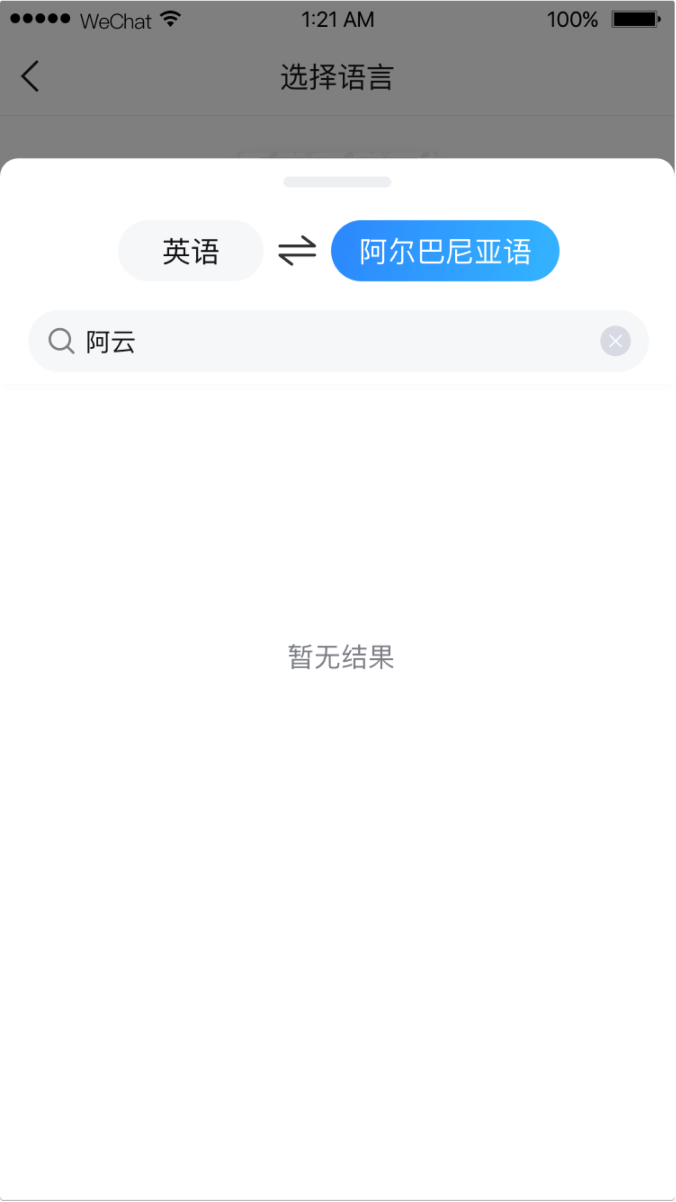Go back using the top-left arrow
Screen dimensions: 676x1202
30,76
